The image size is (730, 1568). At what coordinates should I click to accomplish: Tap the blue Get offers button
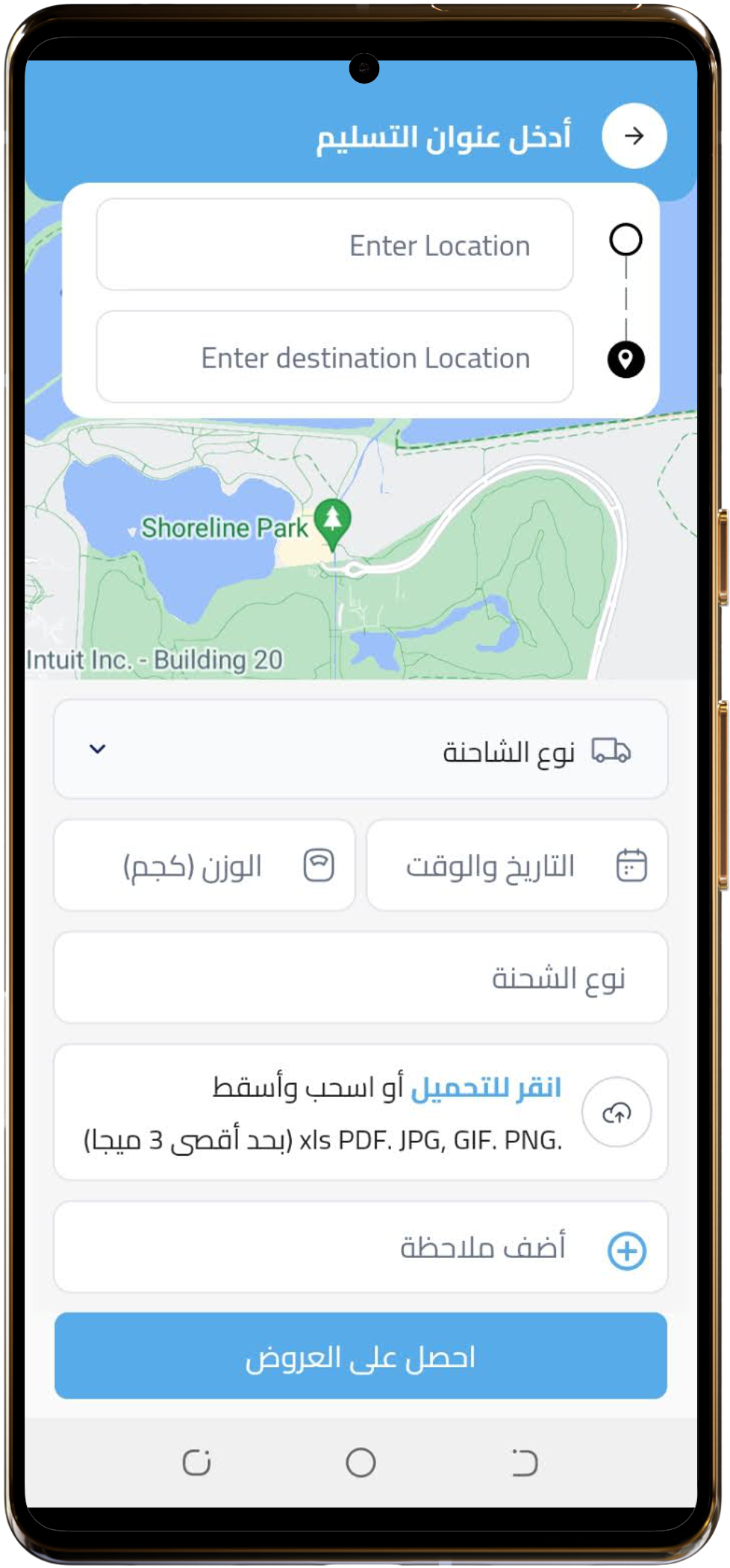click(x=361, y=1356)
